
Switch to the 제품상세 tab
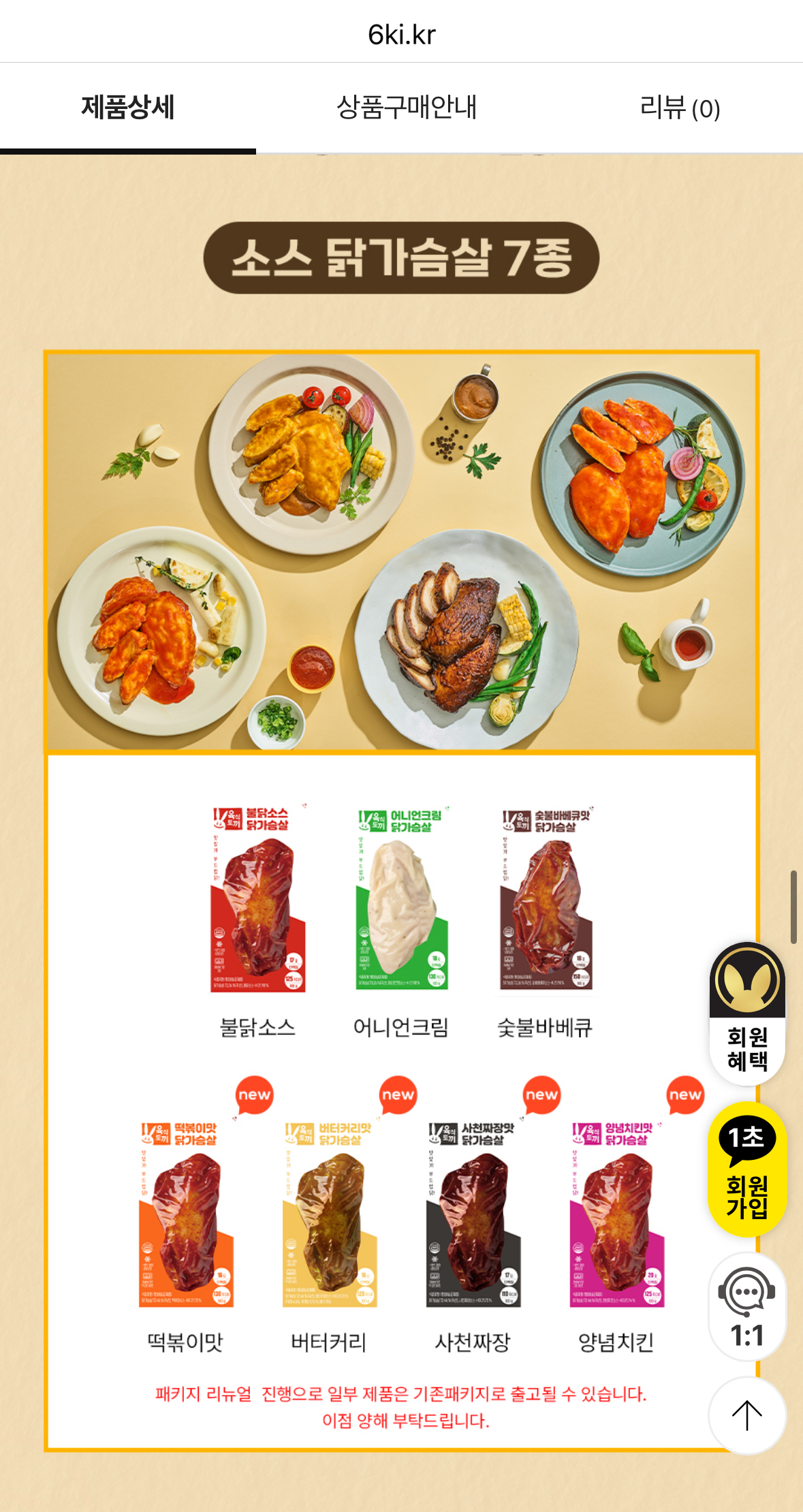(128, 108)
